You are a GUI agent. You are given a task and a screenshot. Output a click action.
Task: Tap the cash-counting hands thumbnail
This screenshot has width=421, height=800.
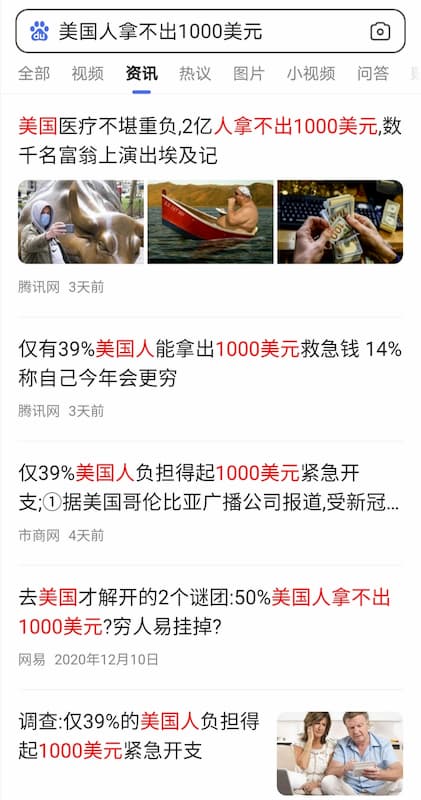click(340, 222)
